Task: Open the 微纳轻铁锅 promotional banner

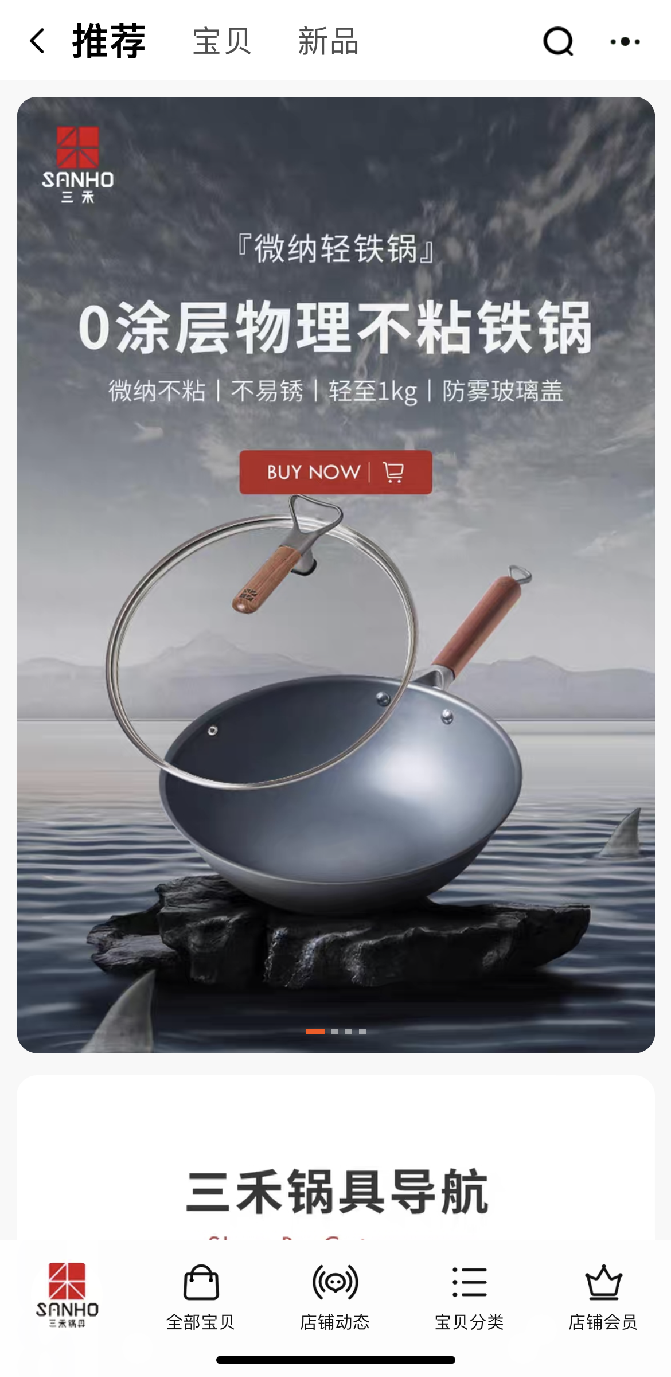Action: pyautogui.click(x=335, y=575)
